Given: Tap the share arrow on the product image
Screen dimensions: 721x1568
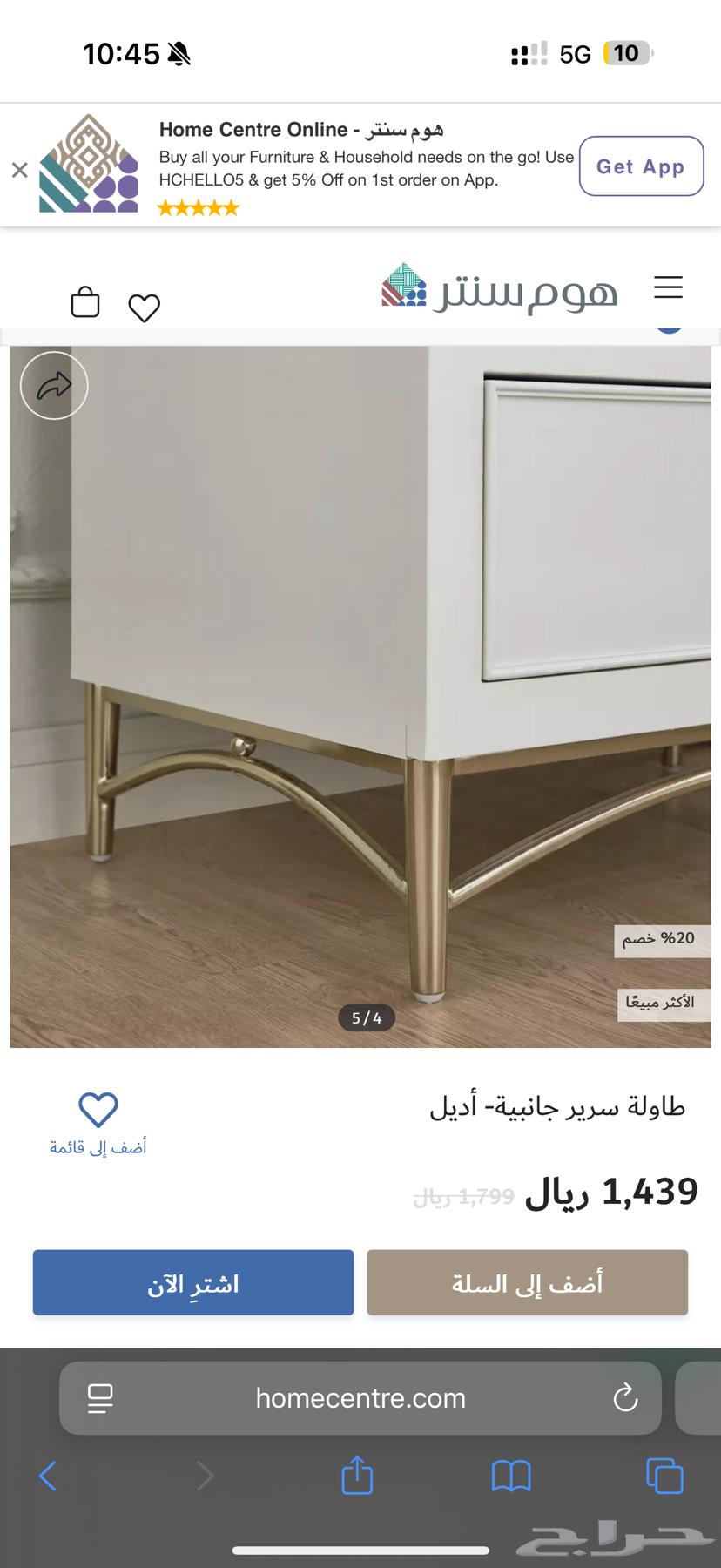Looking at the screenshot, I should pos(54,385).
